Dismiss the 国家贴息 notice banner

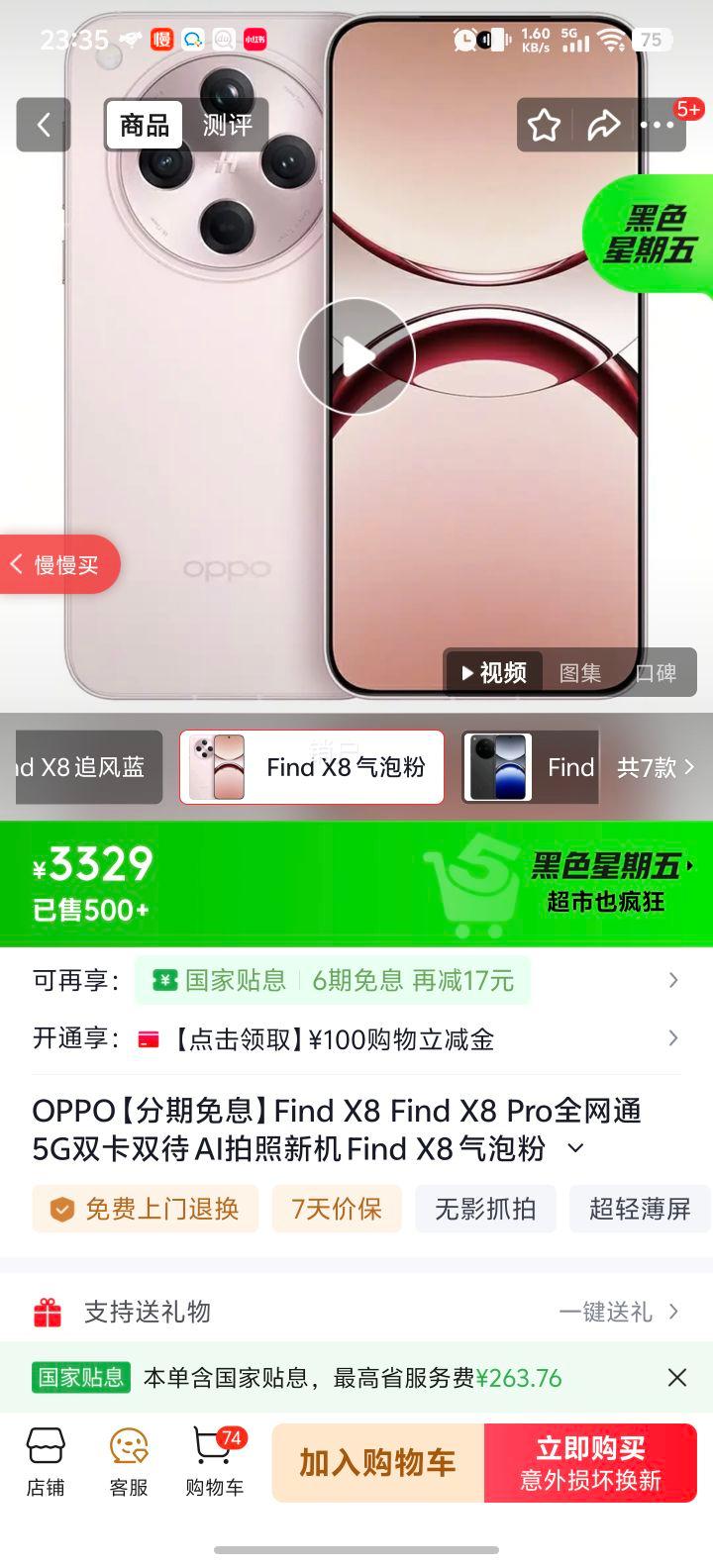click(677, 1376)
